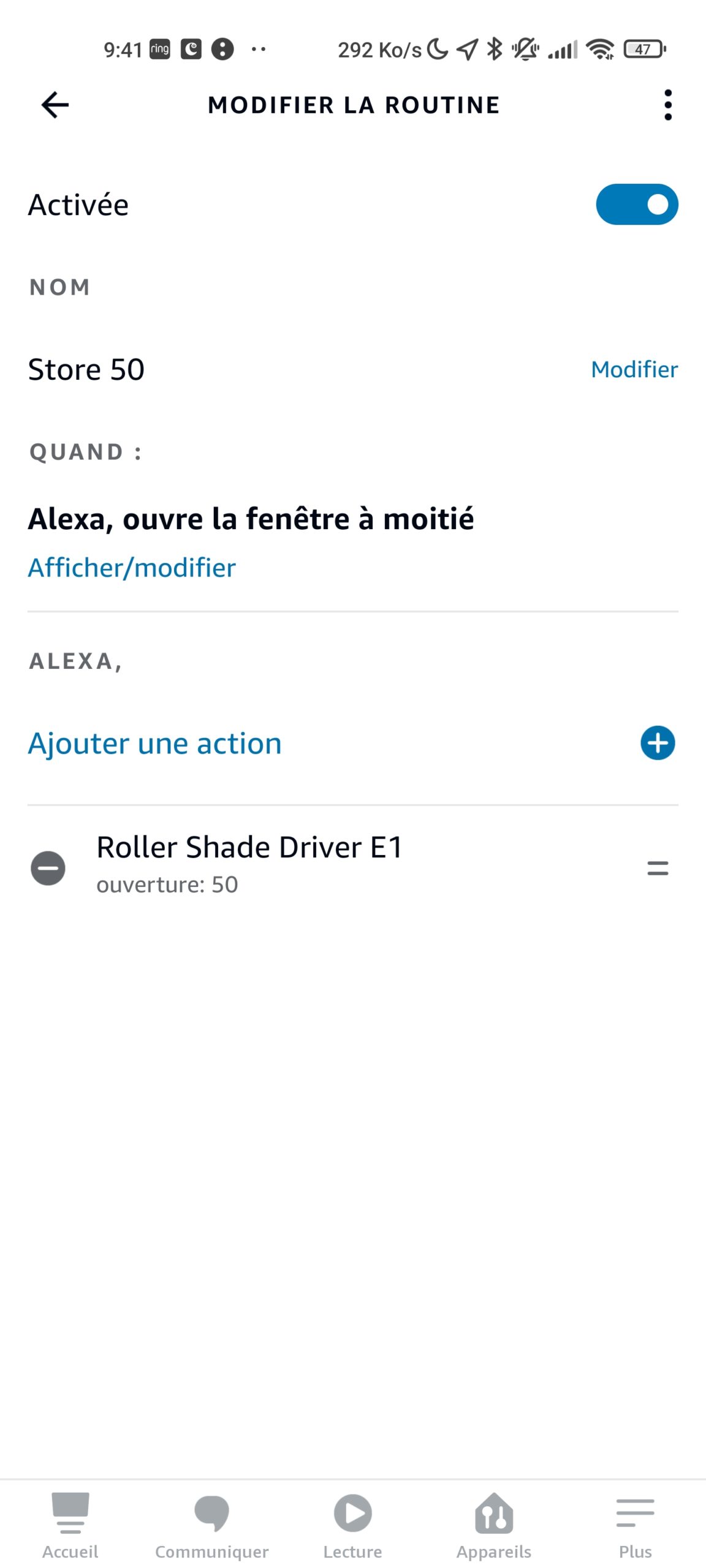Tap the reorder handle for Roller Shade
The height and width of the screenshot is (1568, 706).
pos(658,868)
